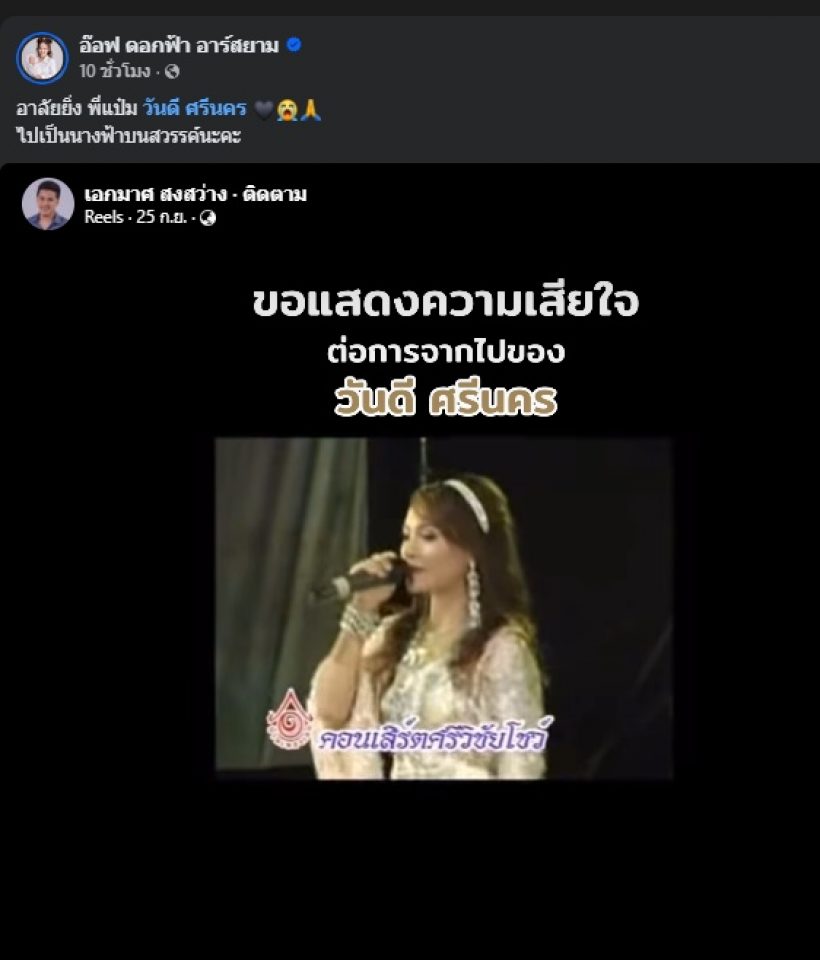Image resolution: width=820 pixels, height=960 pixels.
Task: Follow เอกมาศ สงสว่าง via ติดตาม
Action: [278, 195]
